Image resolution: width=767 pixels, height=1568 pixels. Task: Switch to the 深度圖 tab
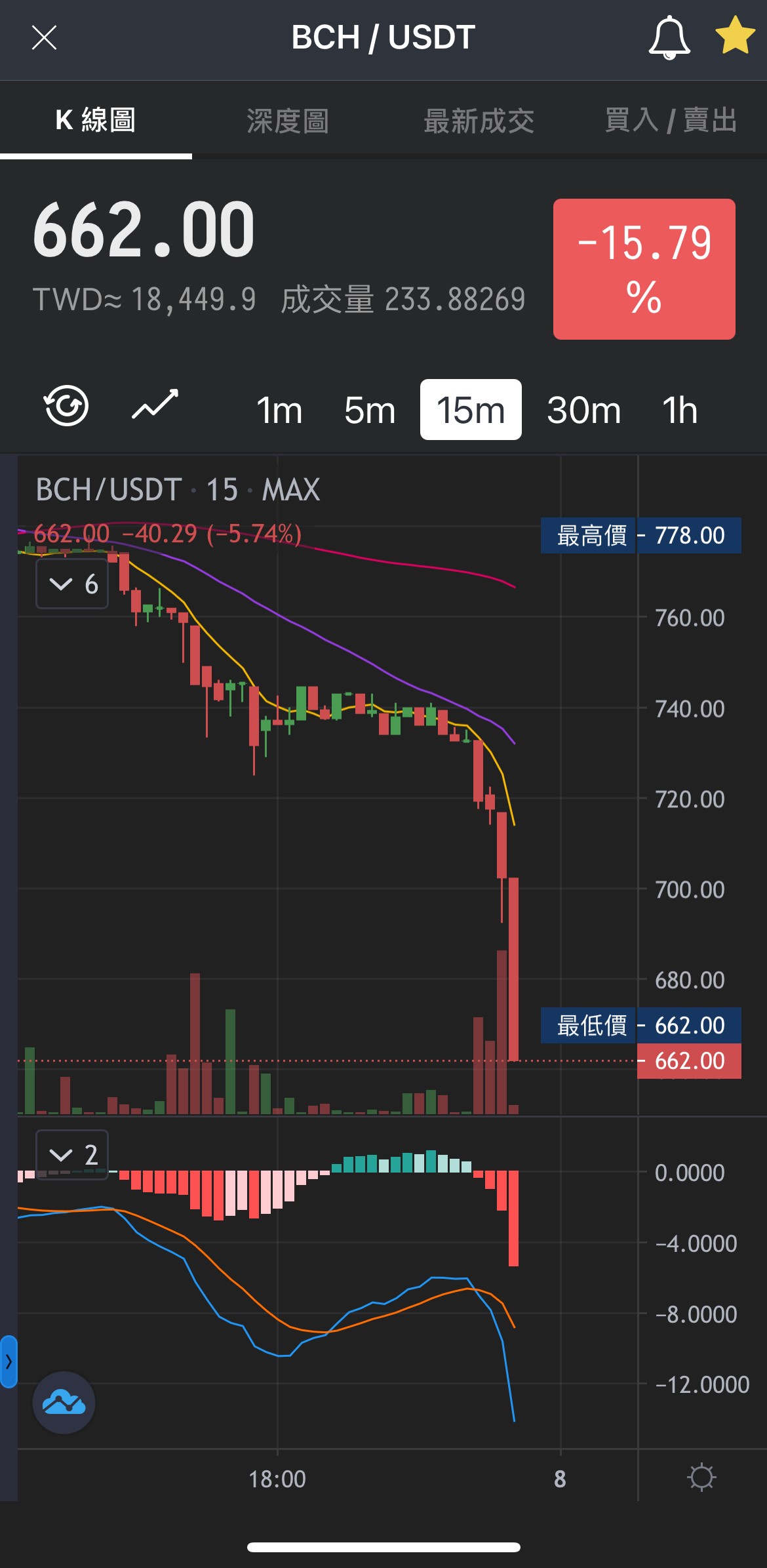pos(287,121)
